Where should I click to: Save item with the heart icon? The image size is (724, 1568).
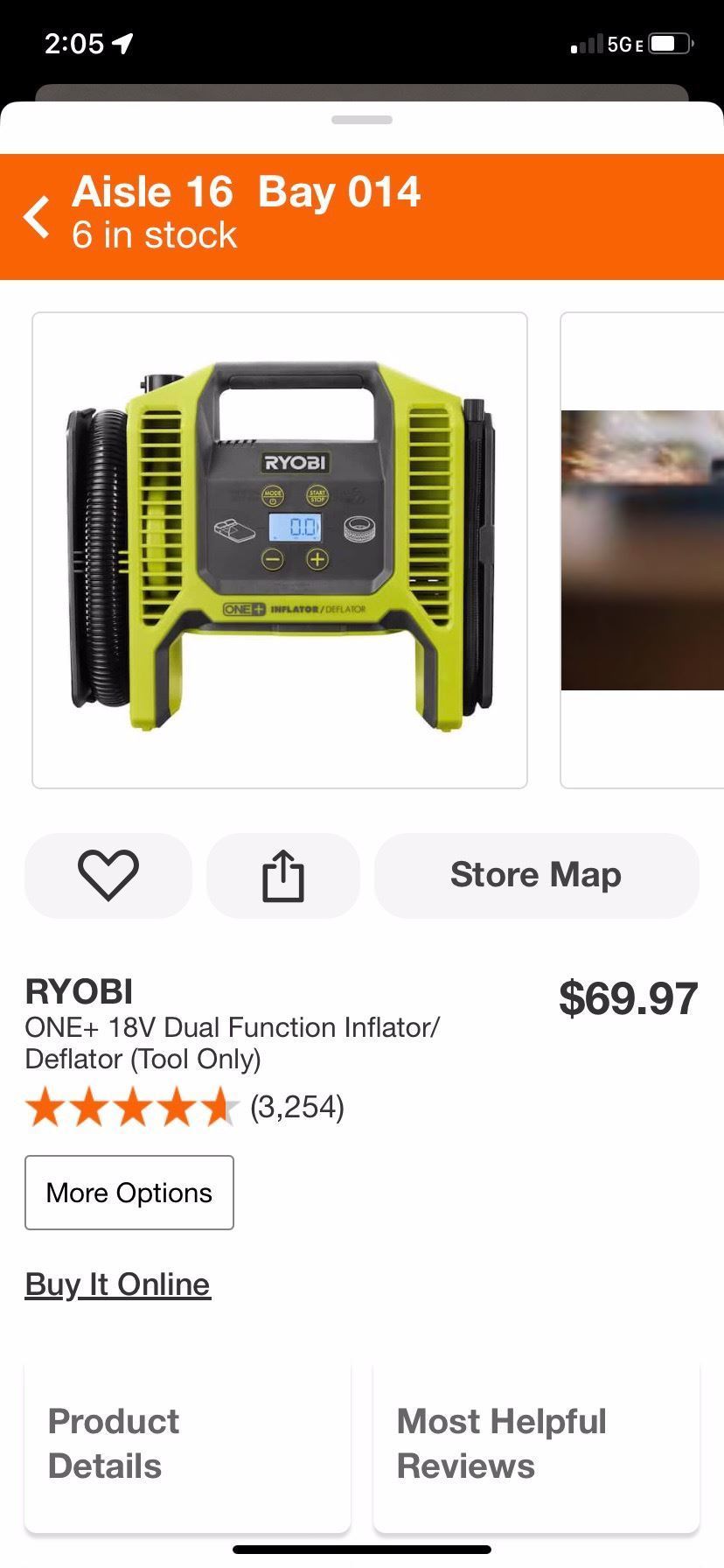tap(108, 875)
